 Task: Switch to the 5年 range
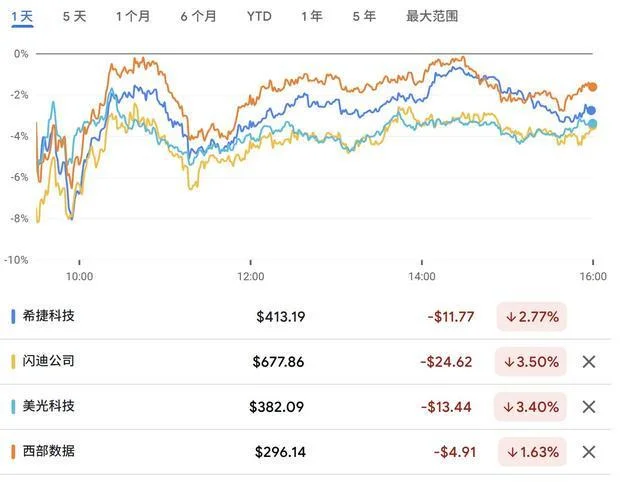pos(364,16)
